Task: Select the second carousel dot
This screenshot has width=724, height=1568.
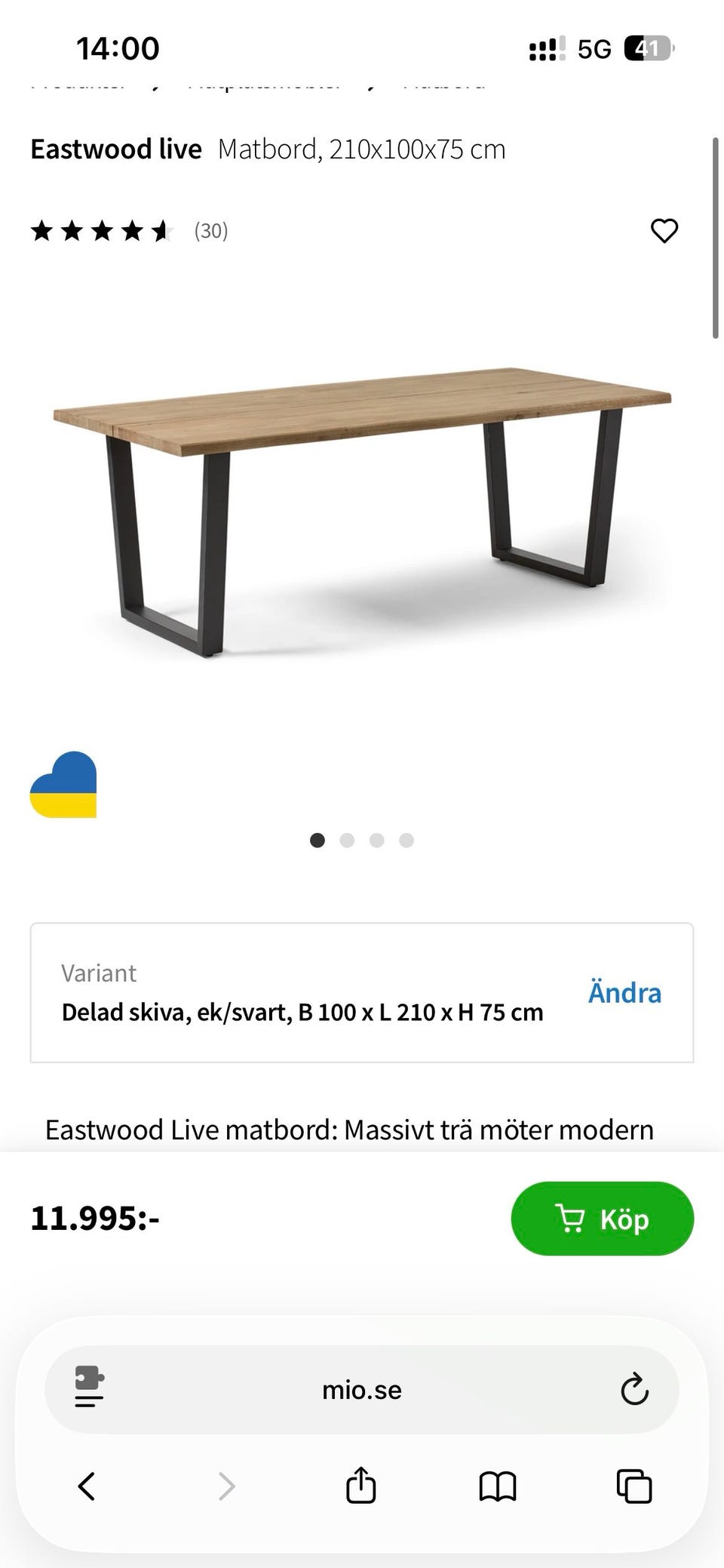Action: 348,840
